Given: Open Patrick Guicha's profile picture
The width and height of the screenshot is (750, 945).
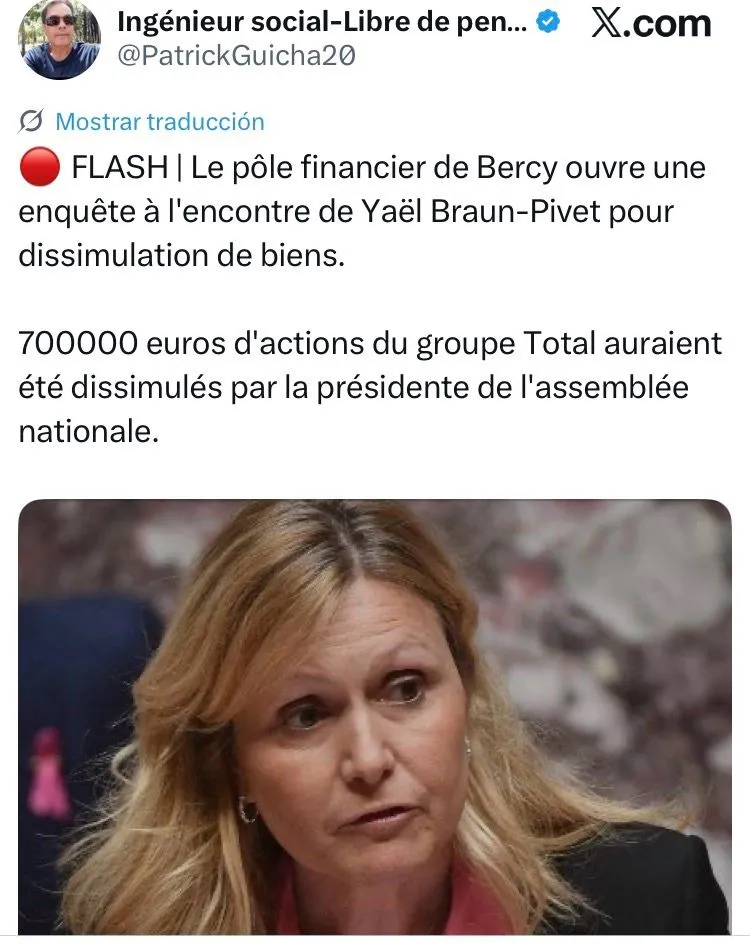Looking at the screenshot, I should [60, 38].
